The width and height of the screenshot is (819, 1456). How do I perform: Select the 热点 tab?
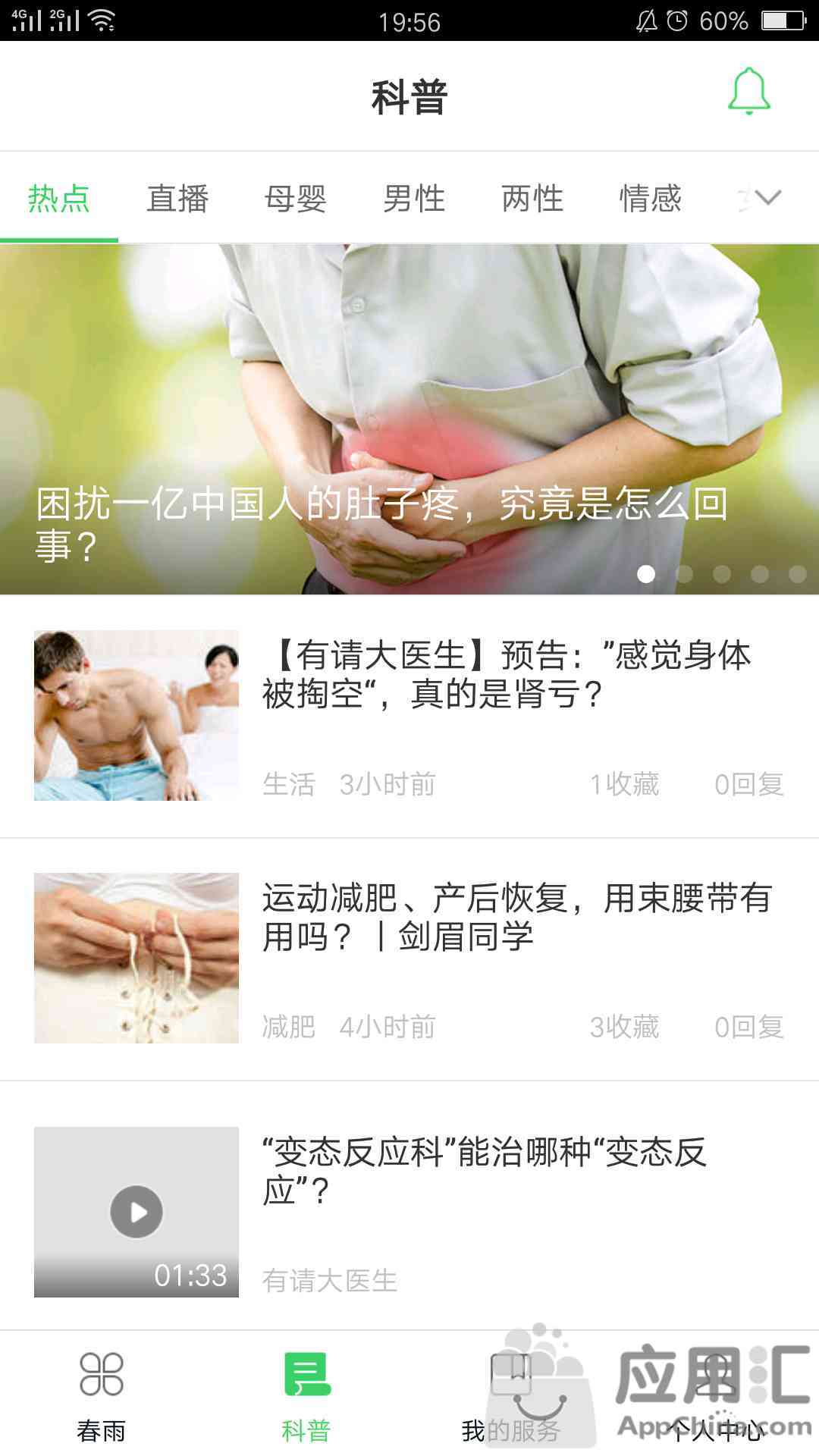pyautogui.click(x=59, y=199)
